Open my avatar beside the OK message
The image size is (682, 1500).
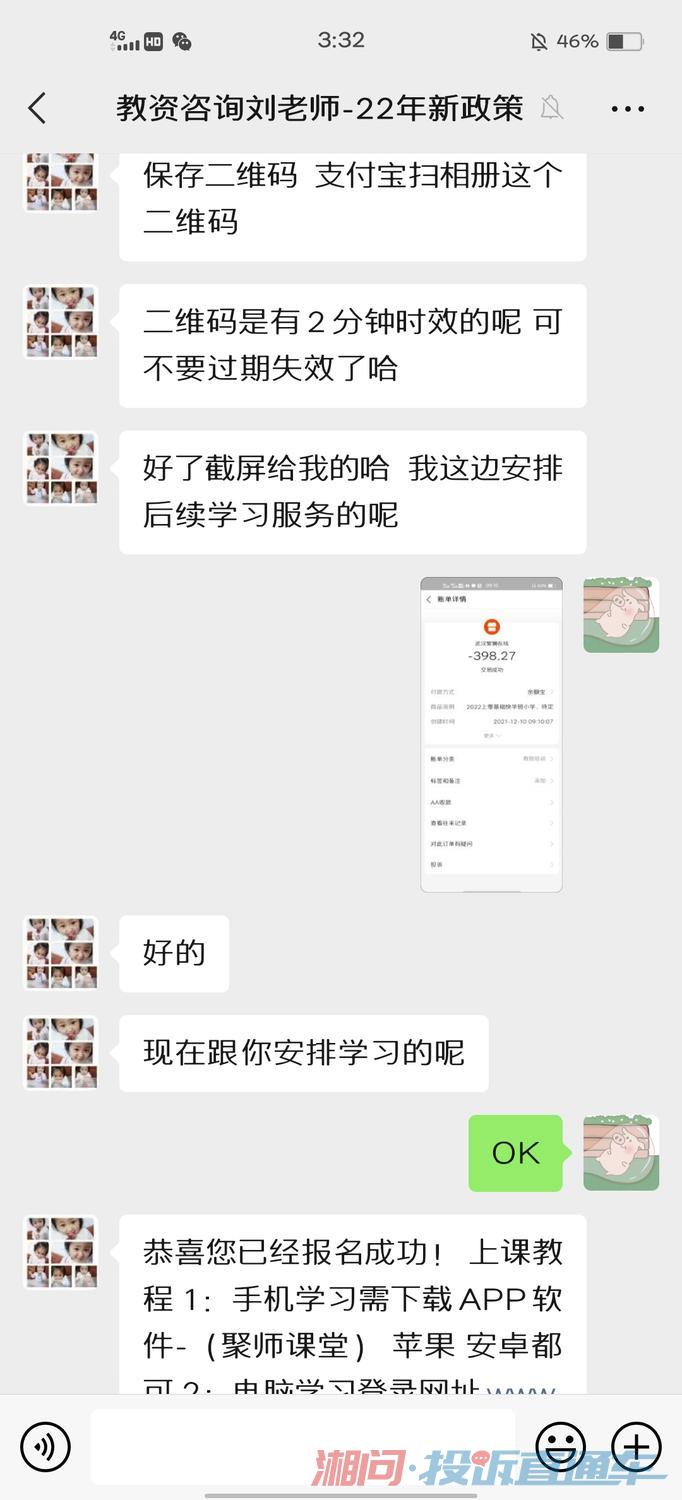coord(621,1153)
